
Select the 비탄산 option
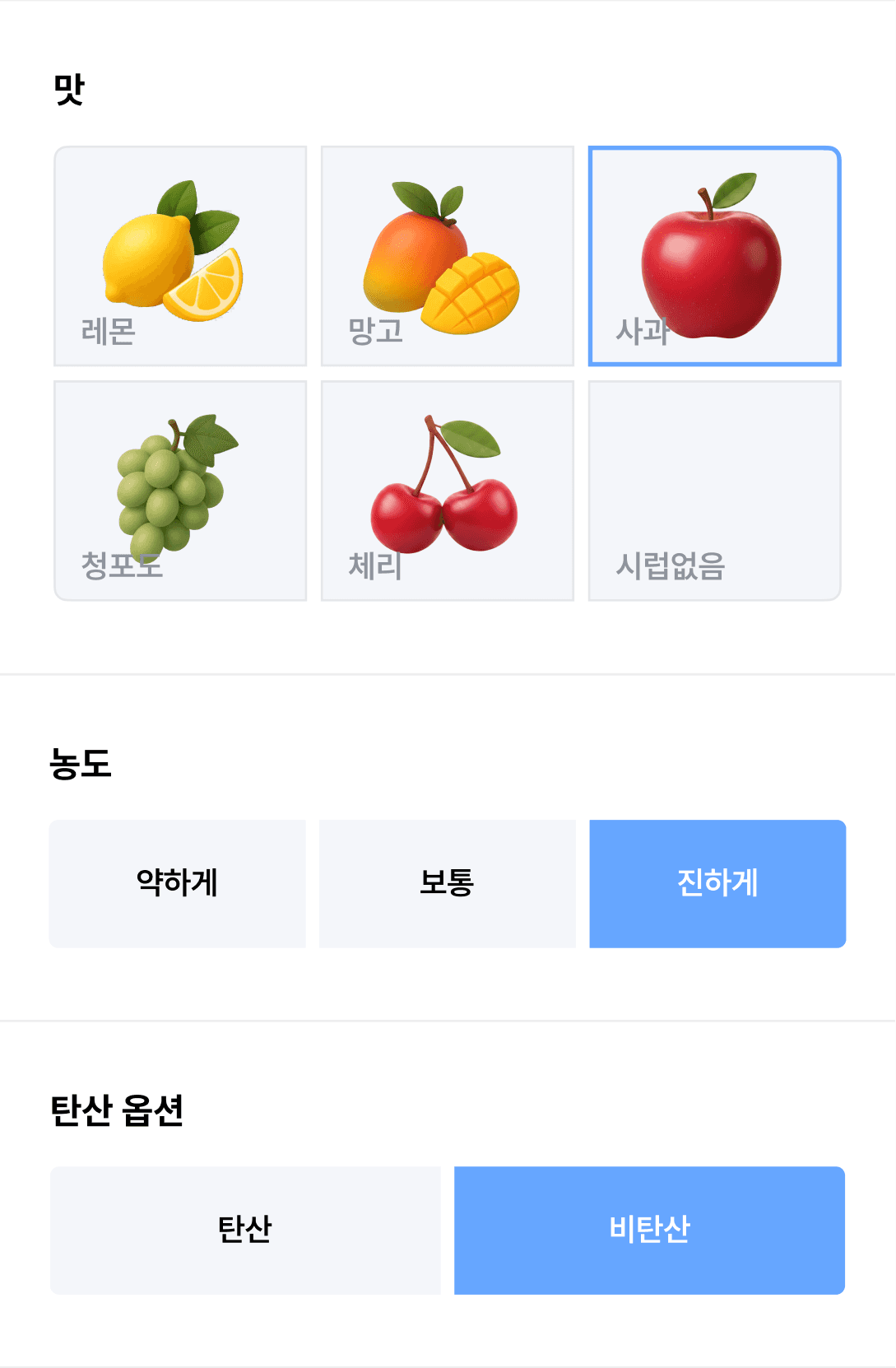pos(649,1230)
